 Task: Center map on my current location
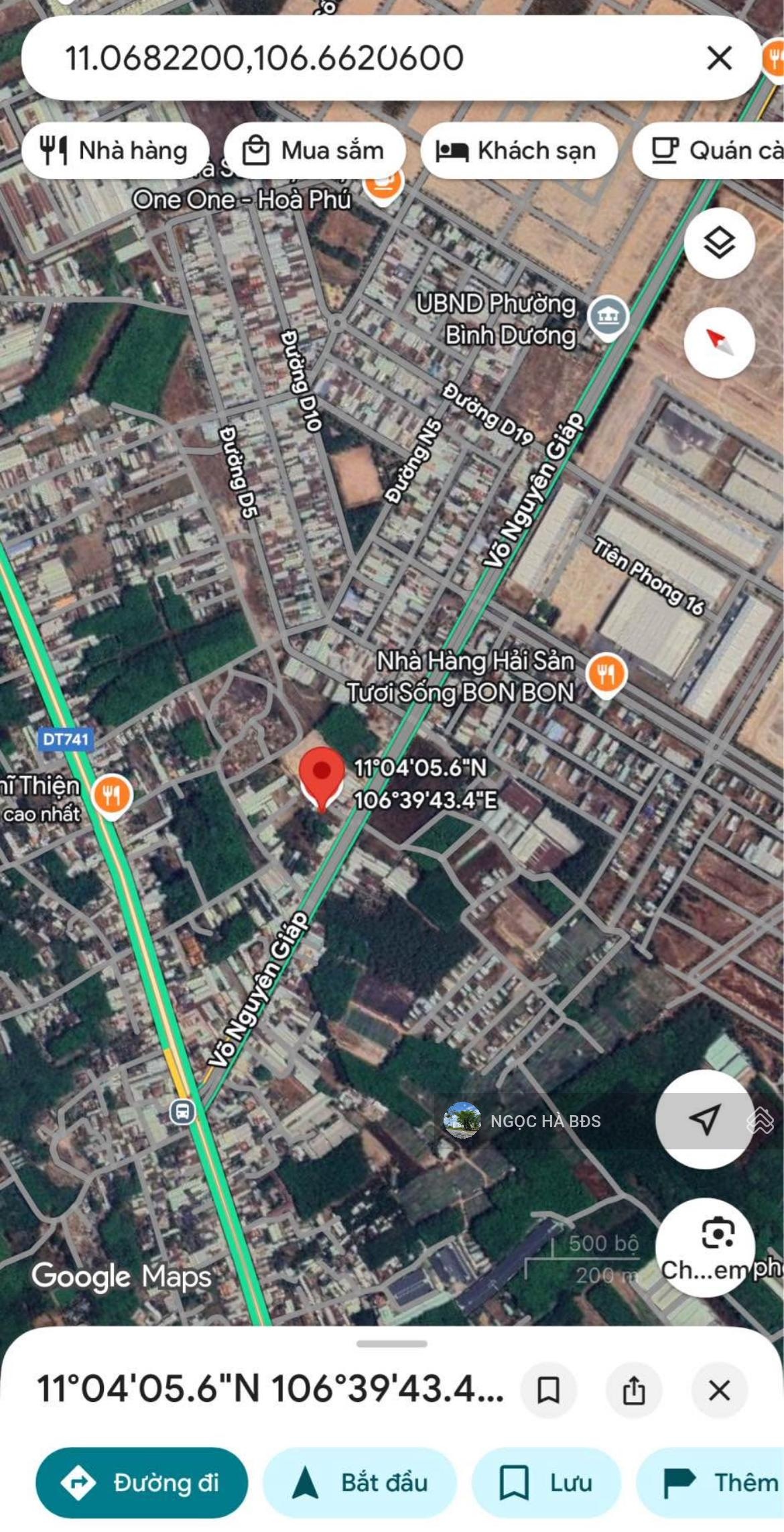point(704,1119)
